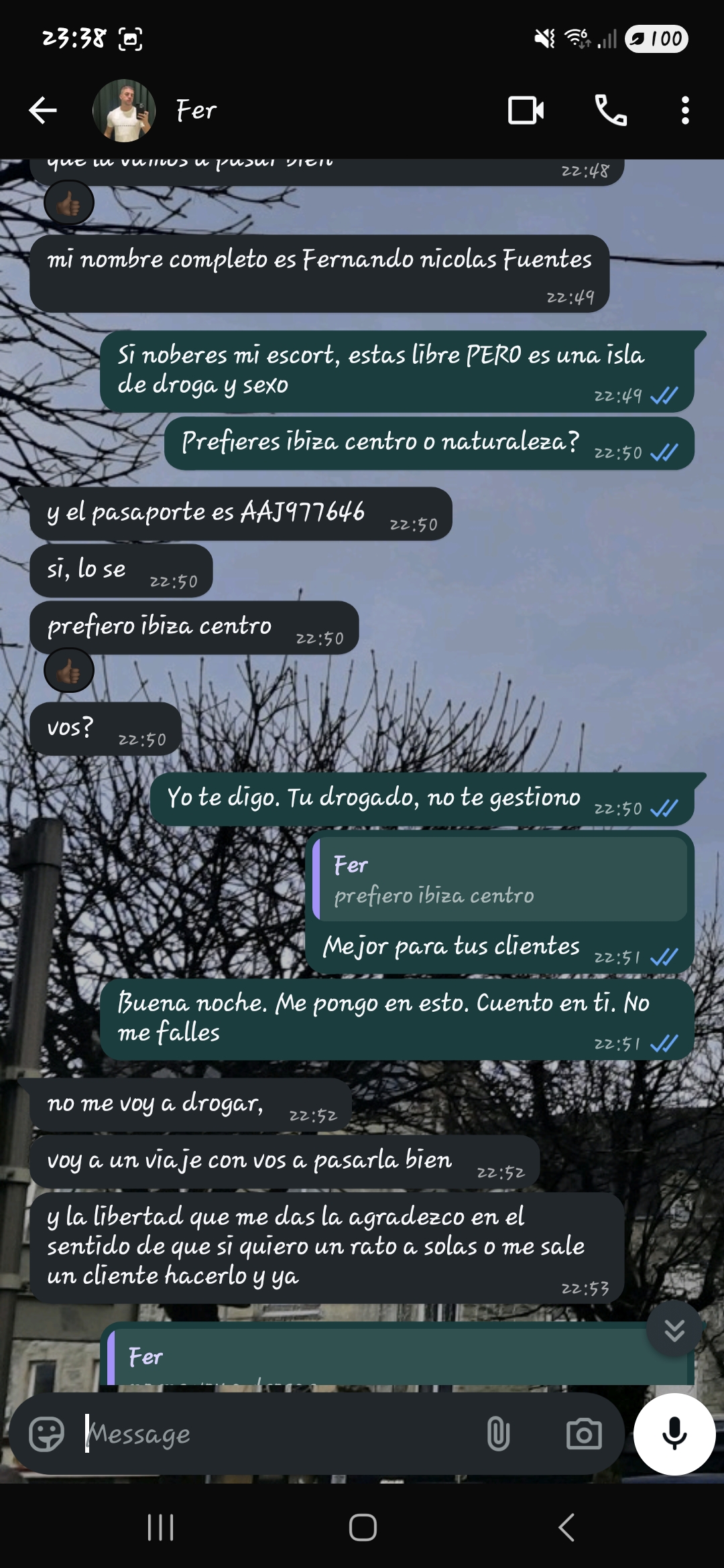Image resolution: width=724 pixels, height=1568 pixels.
Task: Open the recent apps view
Action: (160, 1528)
